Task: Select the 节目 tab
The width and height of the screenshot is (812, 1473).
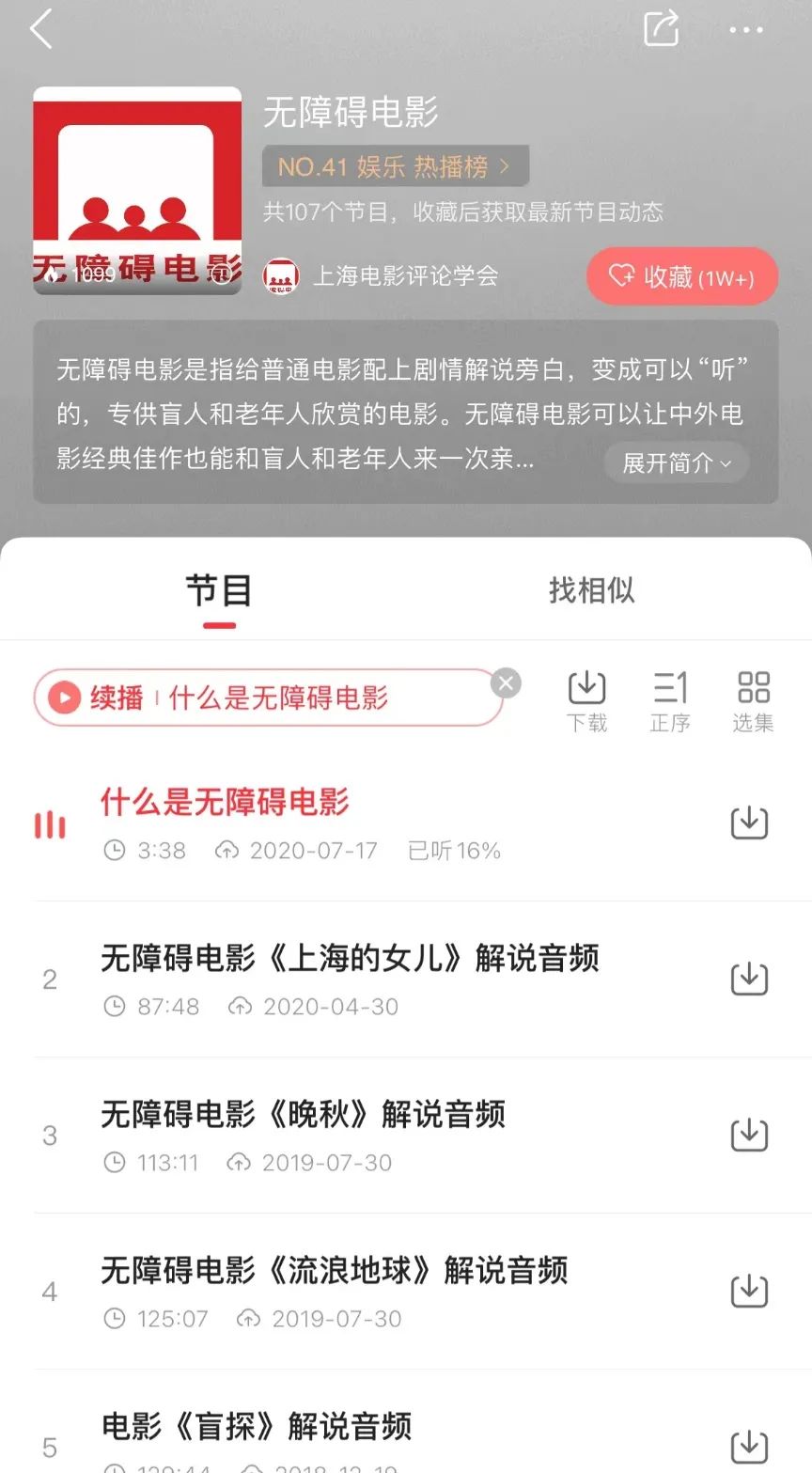Action: pyautogui.click(x=219, y=592)
